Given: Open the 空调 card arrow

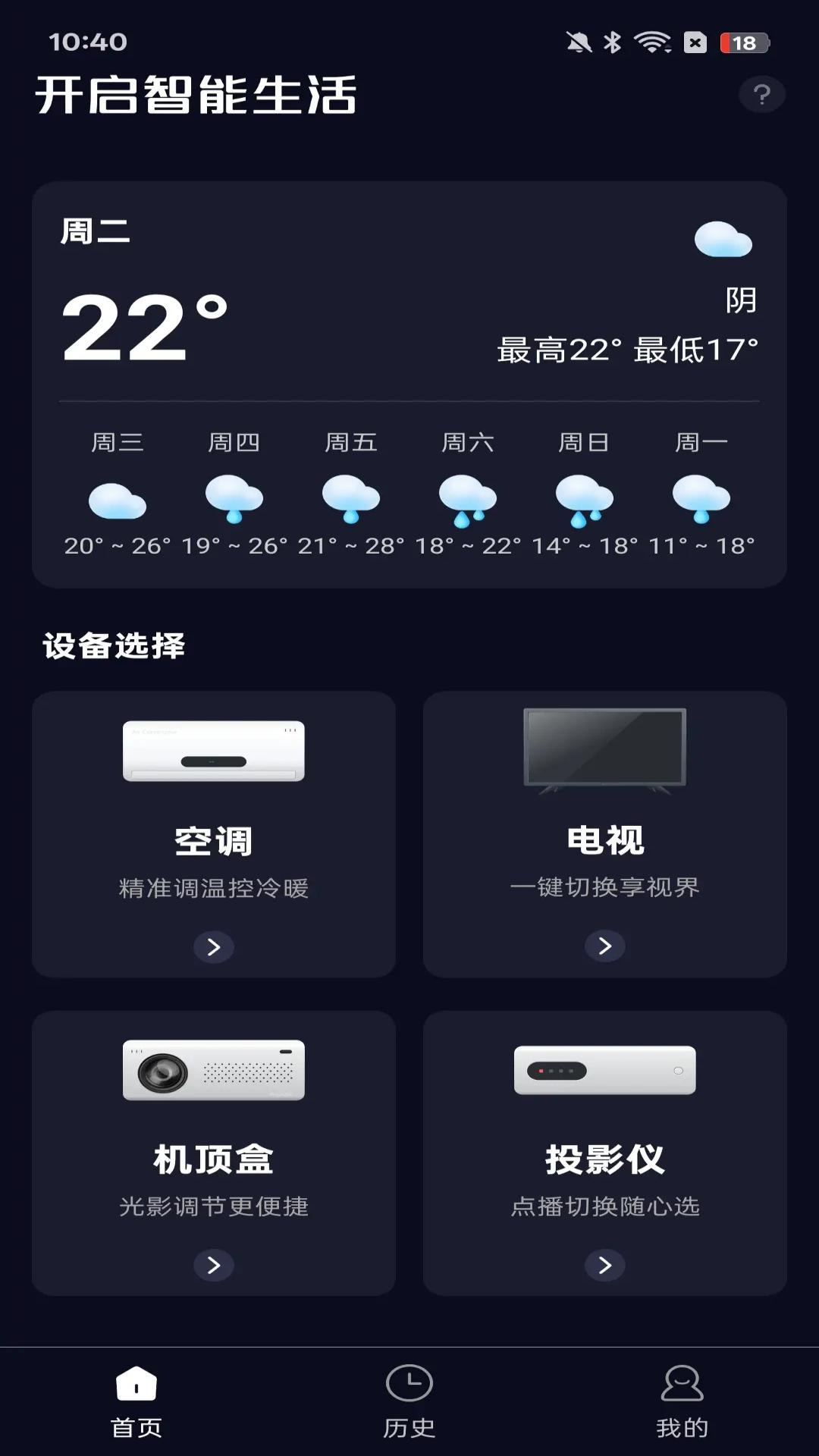Looking at the screenshot, I should (213, 946).
